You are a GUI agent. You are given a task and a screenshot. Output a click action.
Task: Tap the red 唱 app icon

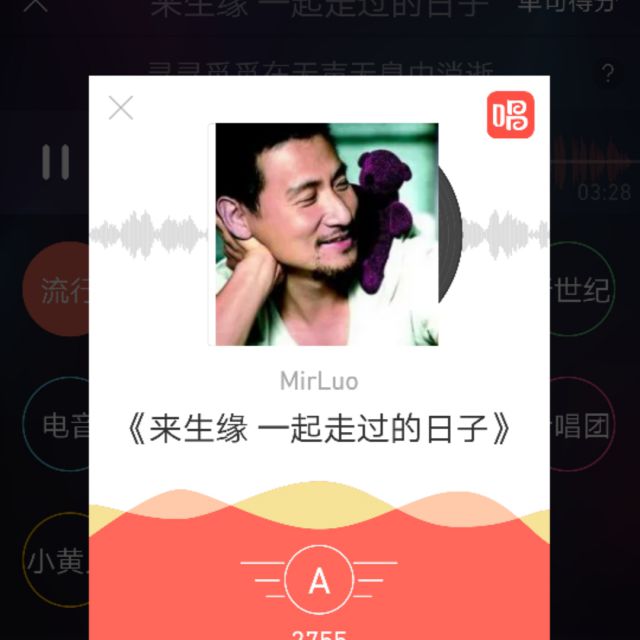pyautogui.click(x=510, y=115)
